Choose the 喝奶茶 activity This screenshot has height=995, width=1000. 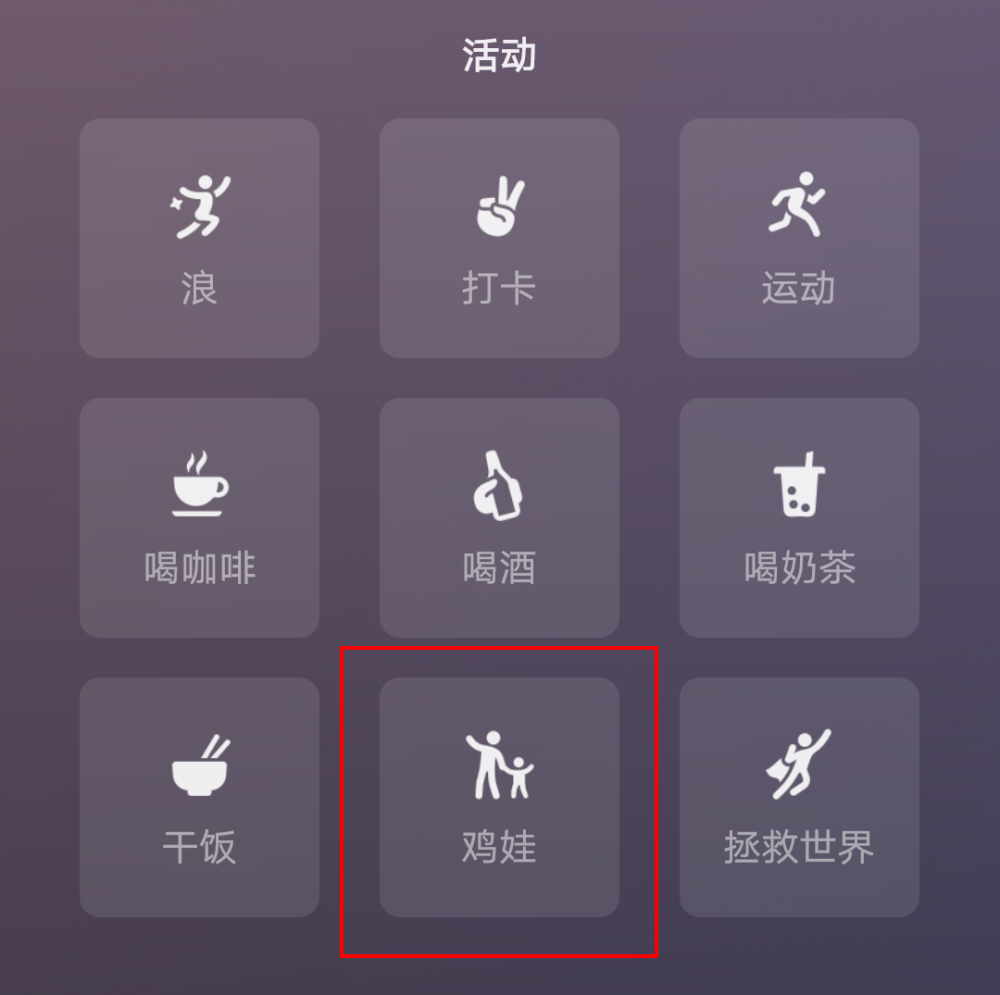[799, 517]
